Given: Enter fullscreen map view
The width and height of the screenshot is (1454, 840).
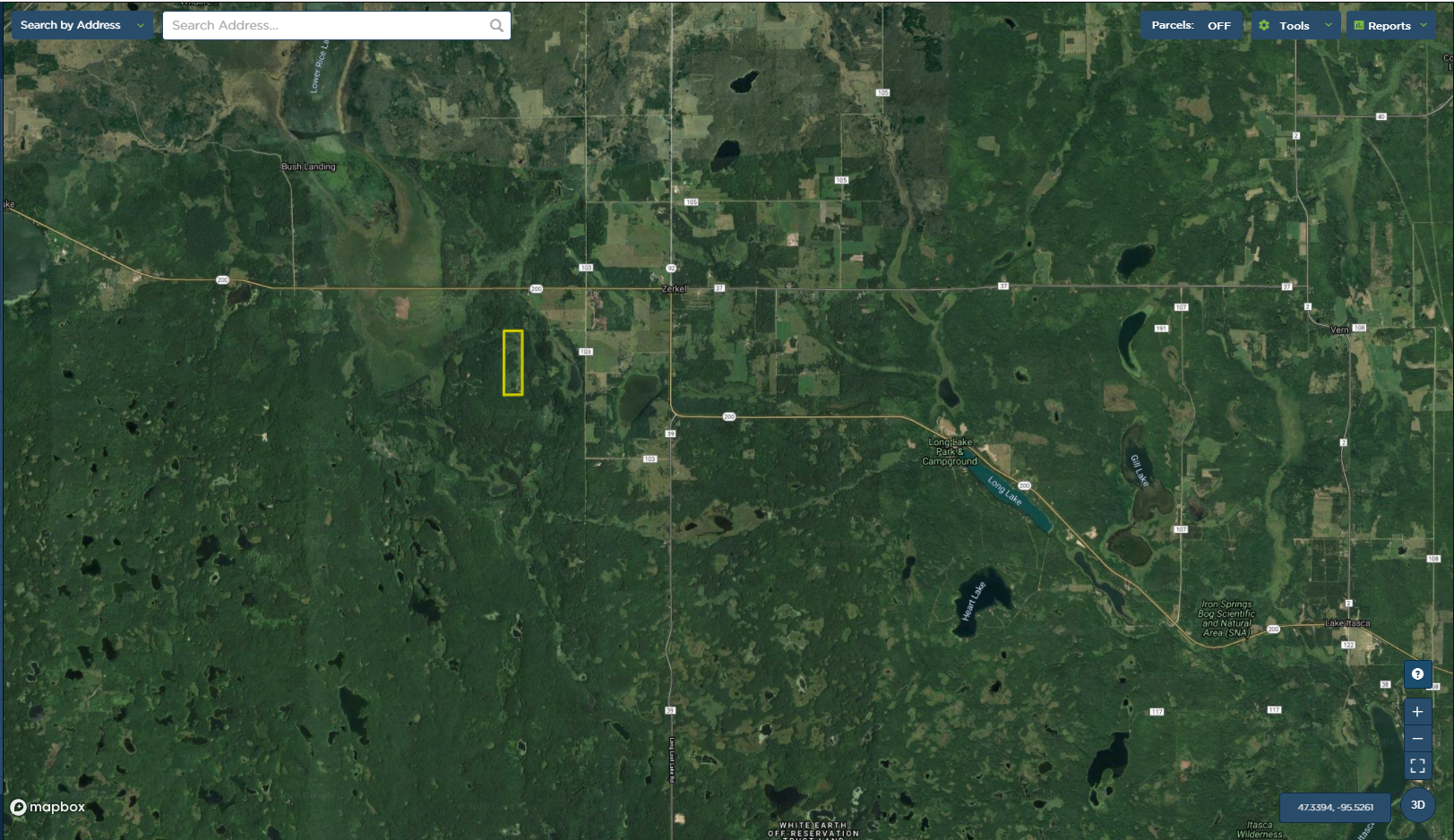Looking at the screenshot, I should (x=1417, y=766).
